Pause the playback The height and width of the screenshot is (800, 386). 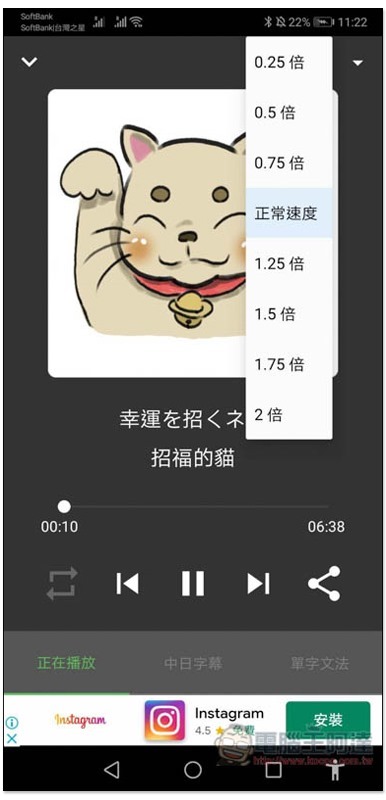coord(193,584)
